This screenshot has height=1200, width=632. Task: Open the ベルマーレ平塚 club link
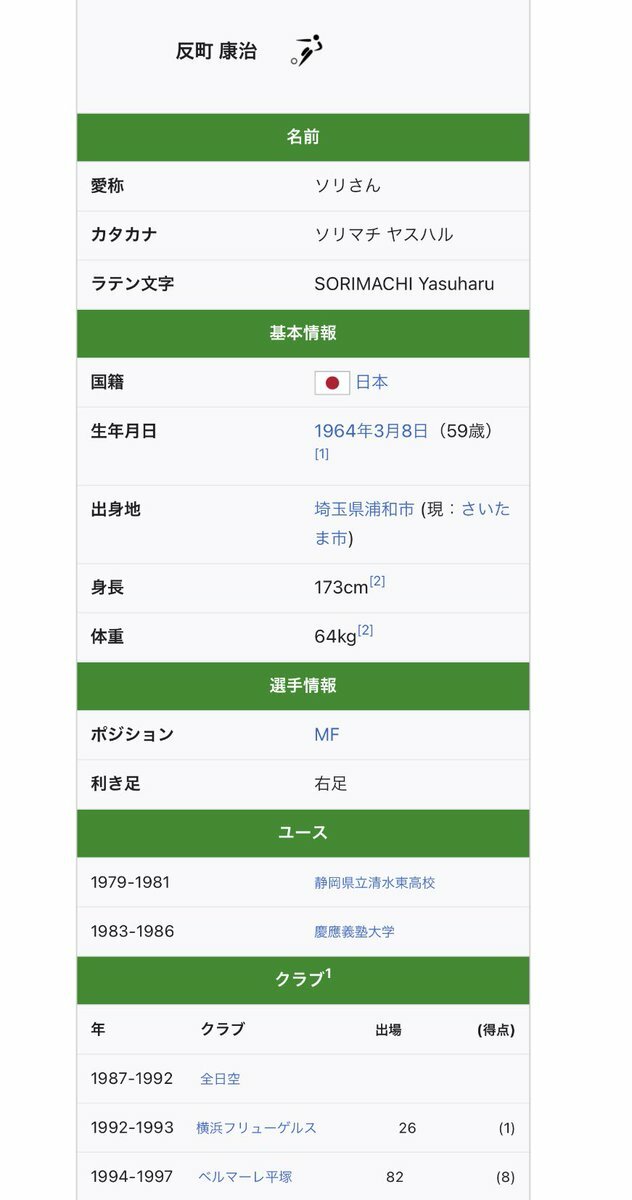pos(245,1177)
